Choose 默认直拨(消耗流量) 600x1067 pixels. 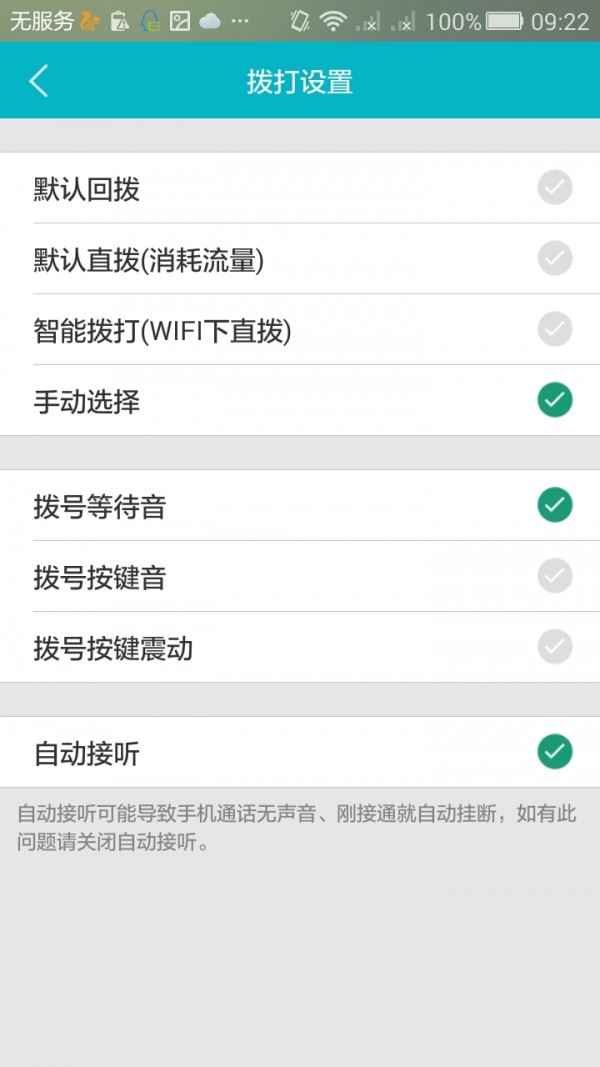click(x=554, y=259)
